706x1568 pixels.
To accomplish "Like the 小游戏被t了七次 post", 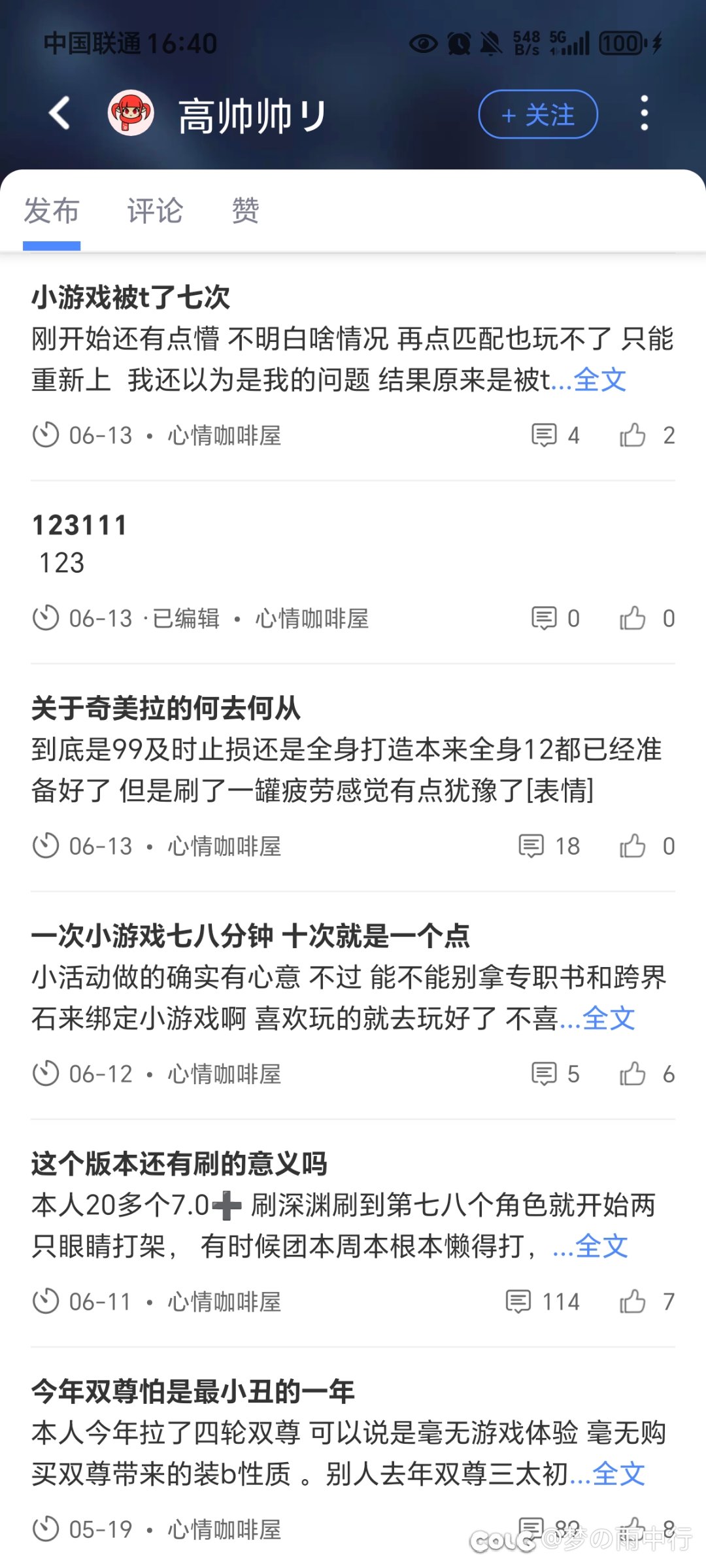I will point(647,435).
